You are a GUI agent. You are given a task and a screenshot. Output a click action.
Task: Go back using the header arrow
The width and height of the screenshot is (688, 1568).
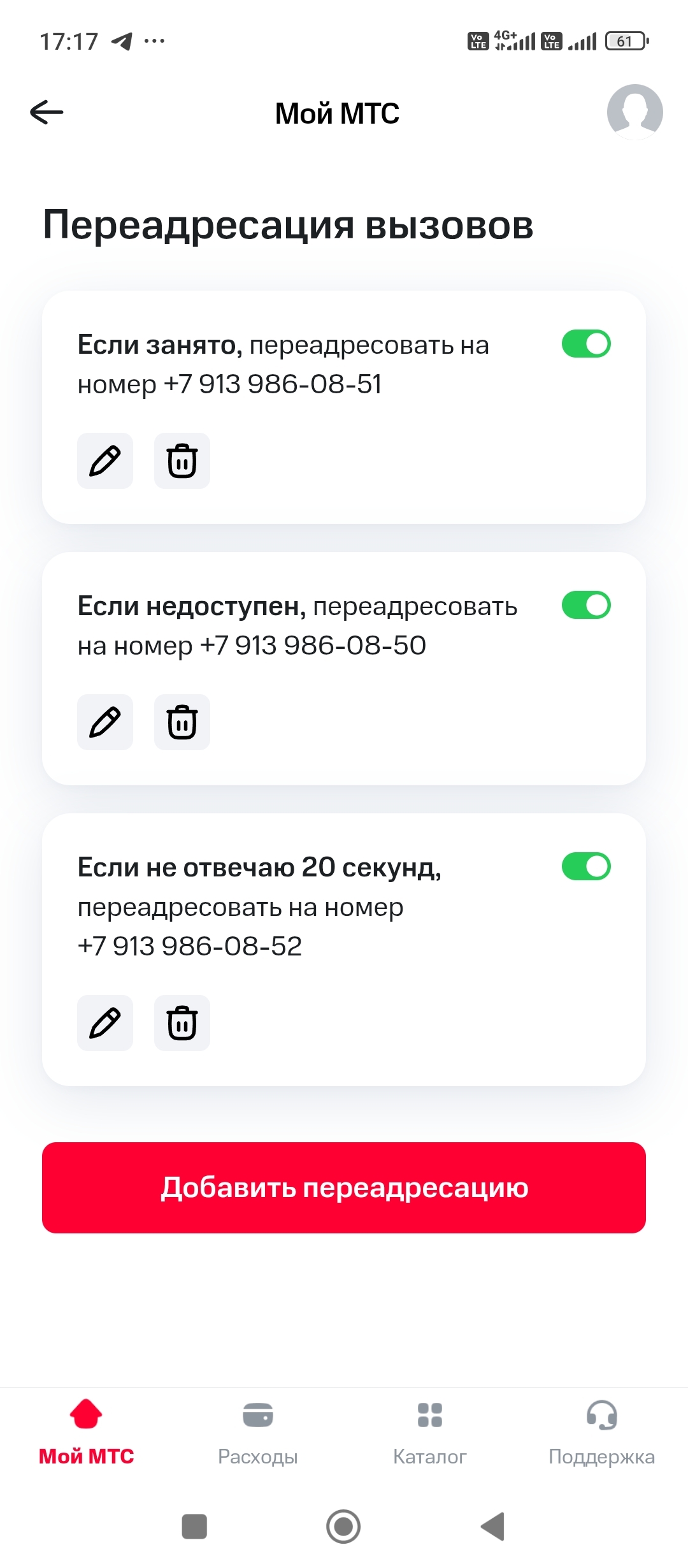pyautogui.click(x=47, y=113)
